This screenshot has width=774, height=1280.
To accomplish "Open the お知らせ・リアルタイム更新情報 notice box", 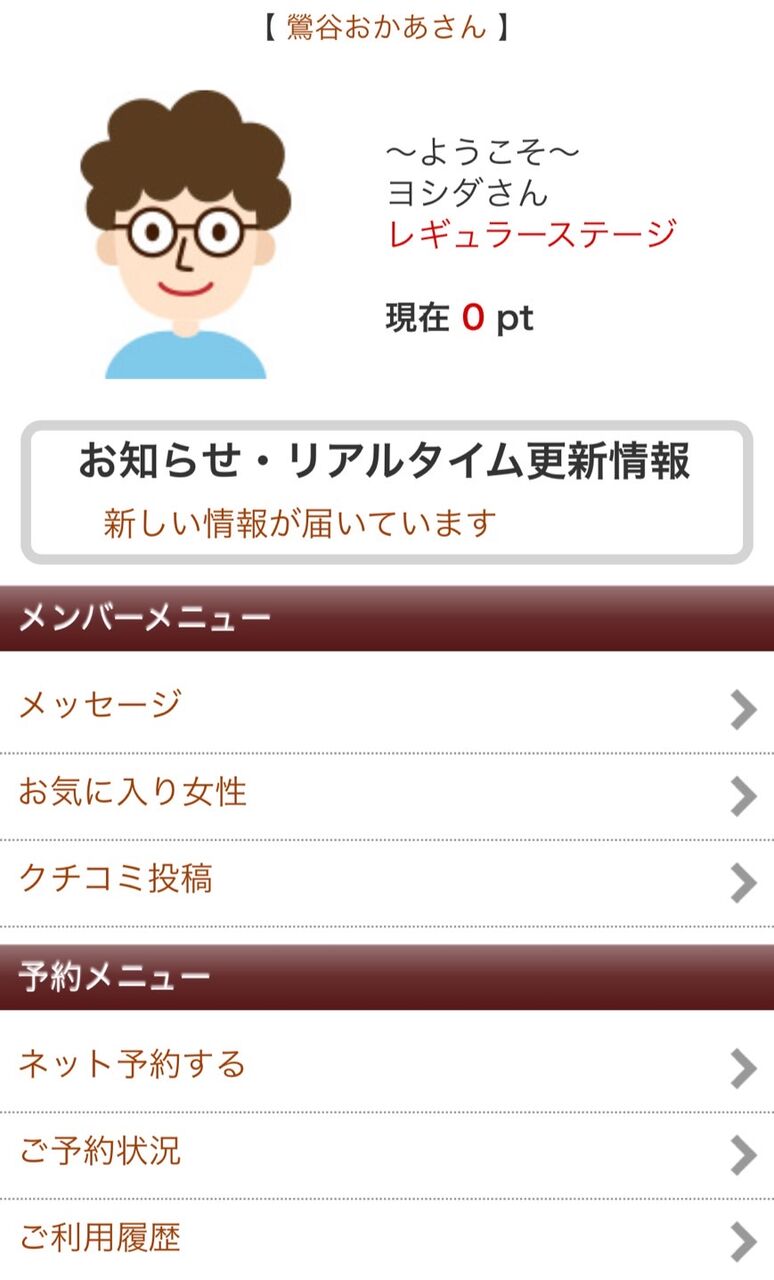I will tap(386, 492).
